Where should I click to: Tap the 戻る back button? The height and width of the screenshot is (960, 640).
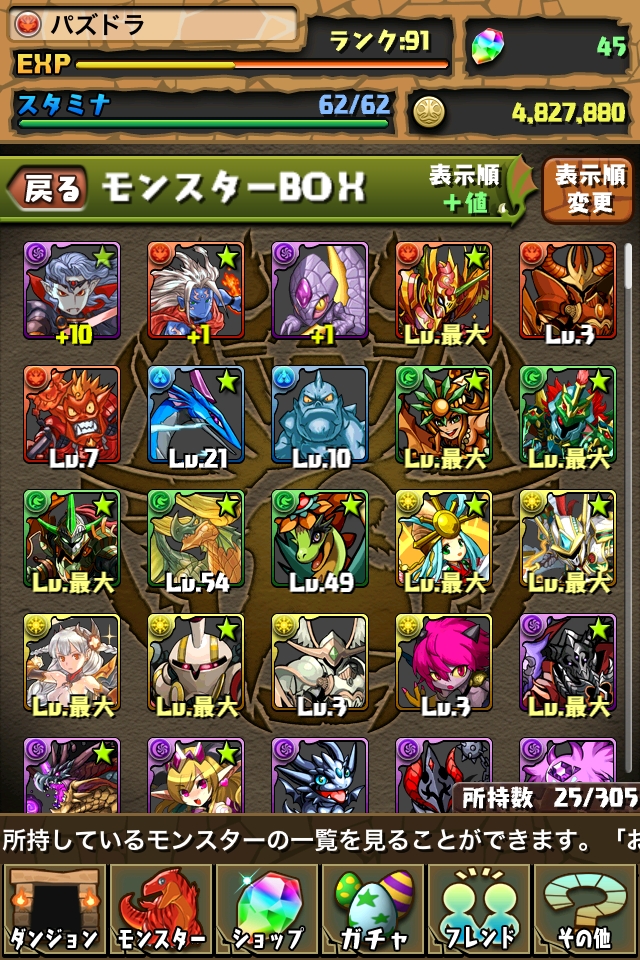(x=49, y=189)
